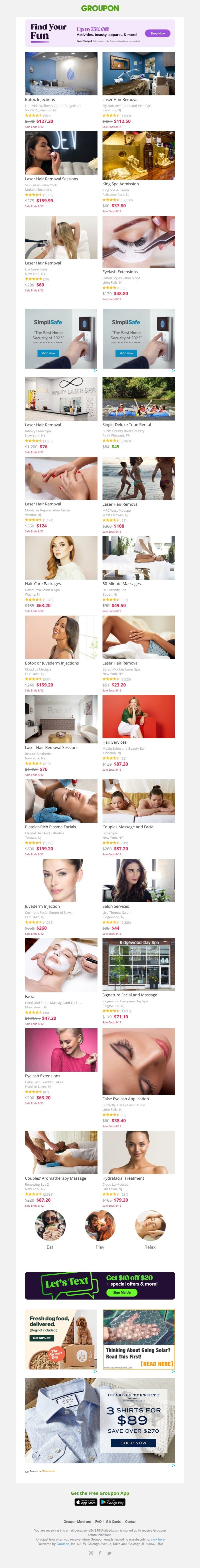View the King Spa Admission offer

click(138, 156)
